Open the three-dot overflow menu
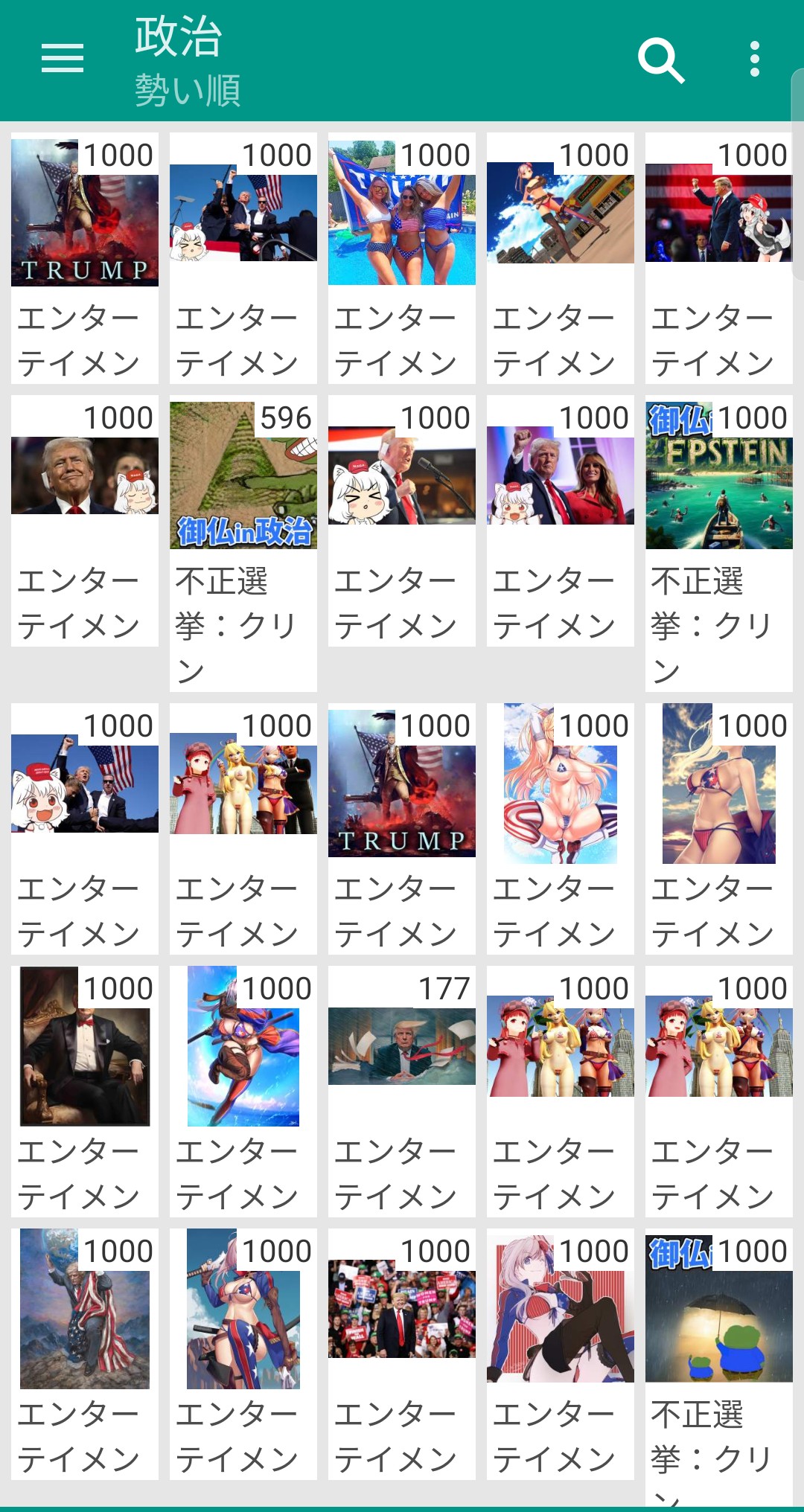 pos(754,59)
